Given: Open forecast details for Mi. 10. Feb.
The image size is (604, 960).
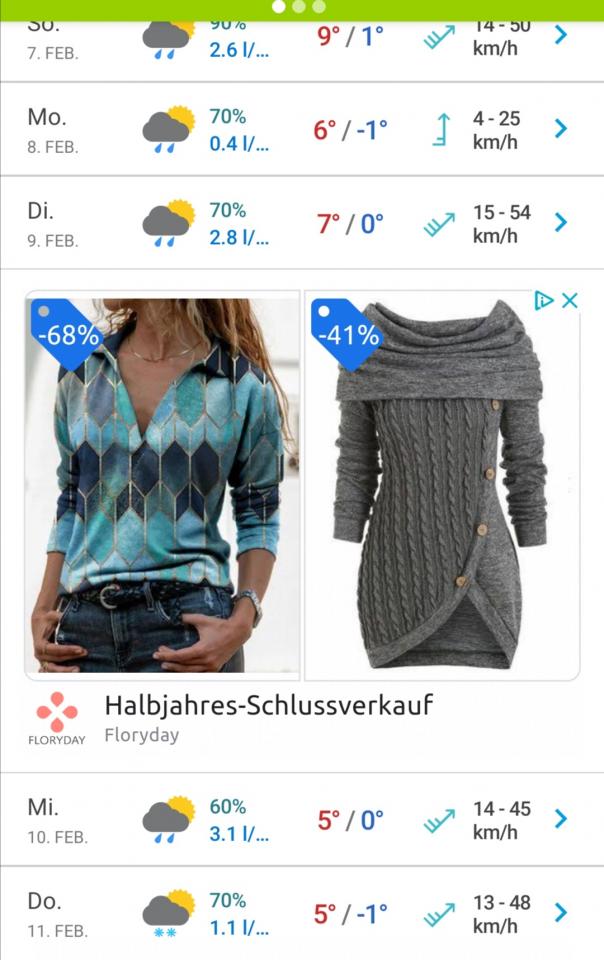Looking at the screenshot, I should pyautogui.click(x=560, y=819).
